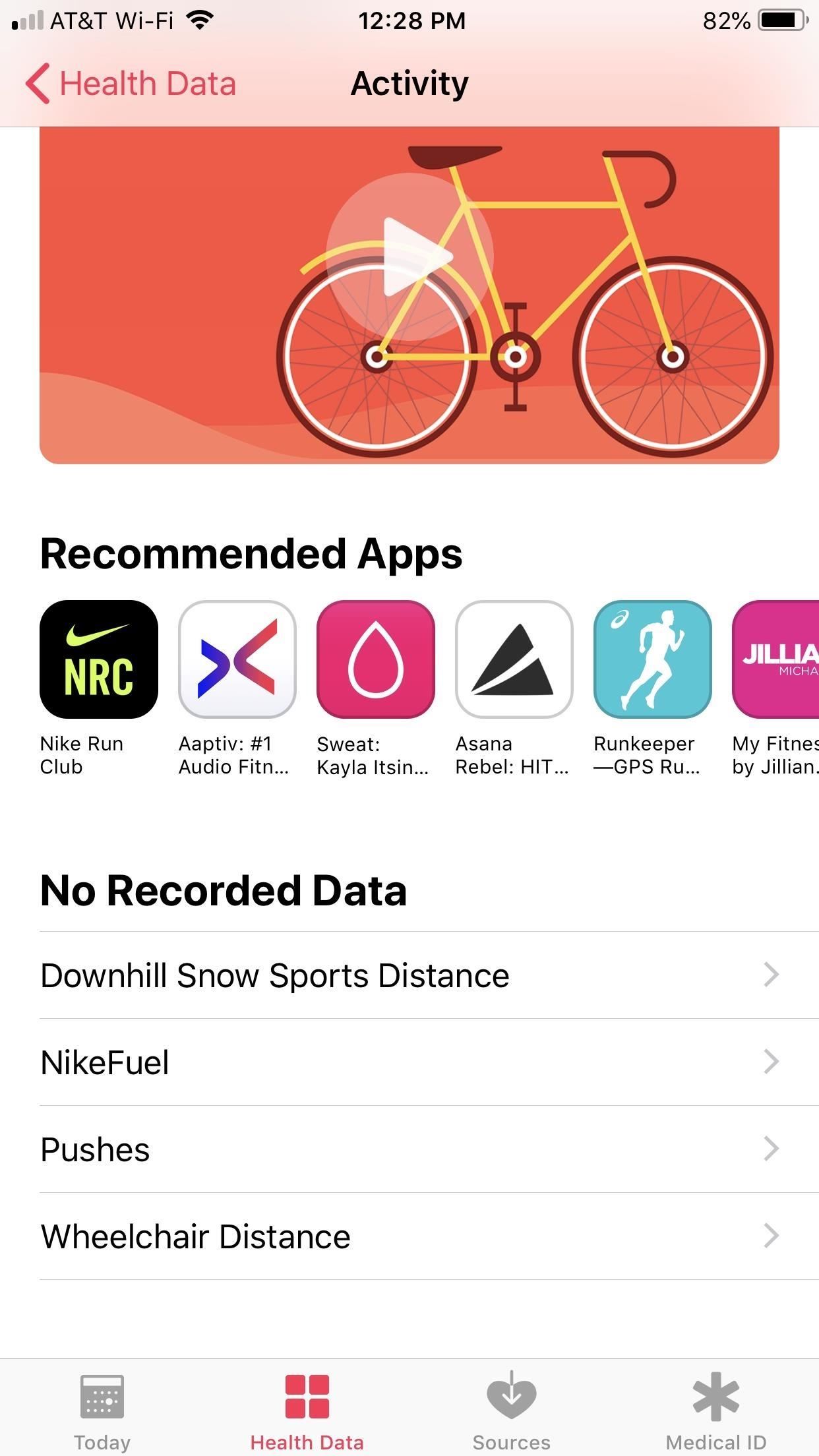Viewport: 819px width, 1456px height.
Task: Open the NikeFuel row
Action: 409,1062
